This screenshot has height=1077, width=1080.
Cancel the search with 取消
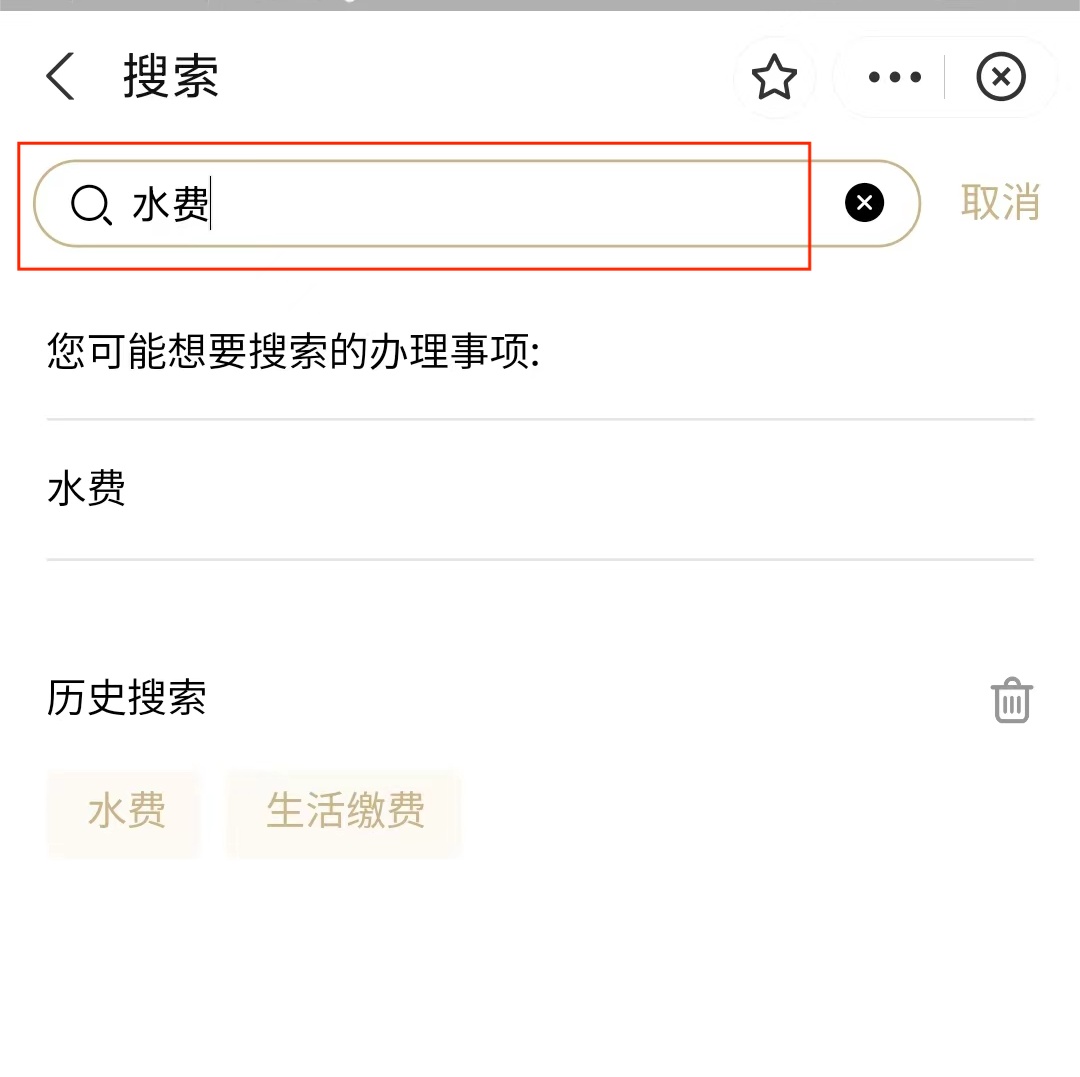coord(1000,202)
